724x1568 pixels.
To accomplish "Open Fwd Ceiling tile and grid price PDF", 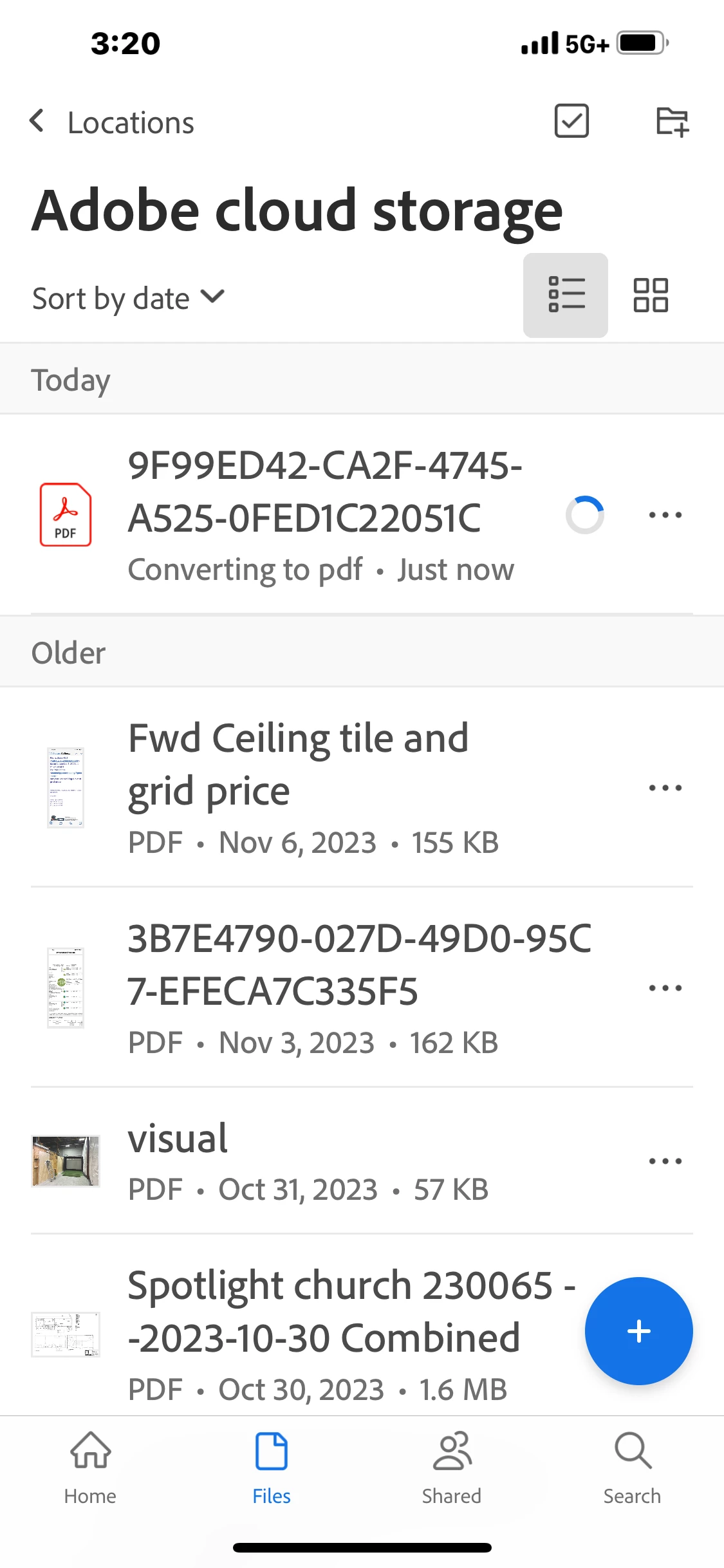I will point(299,765).
